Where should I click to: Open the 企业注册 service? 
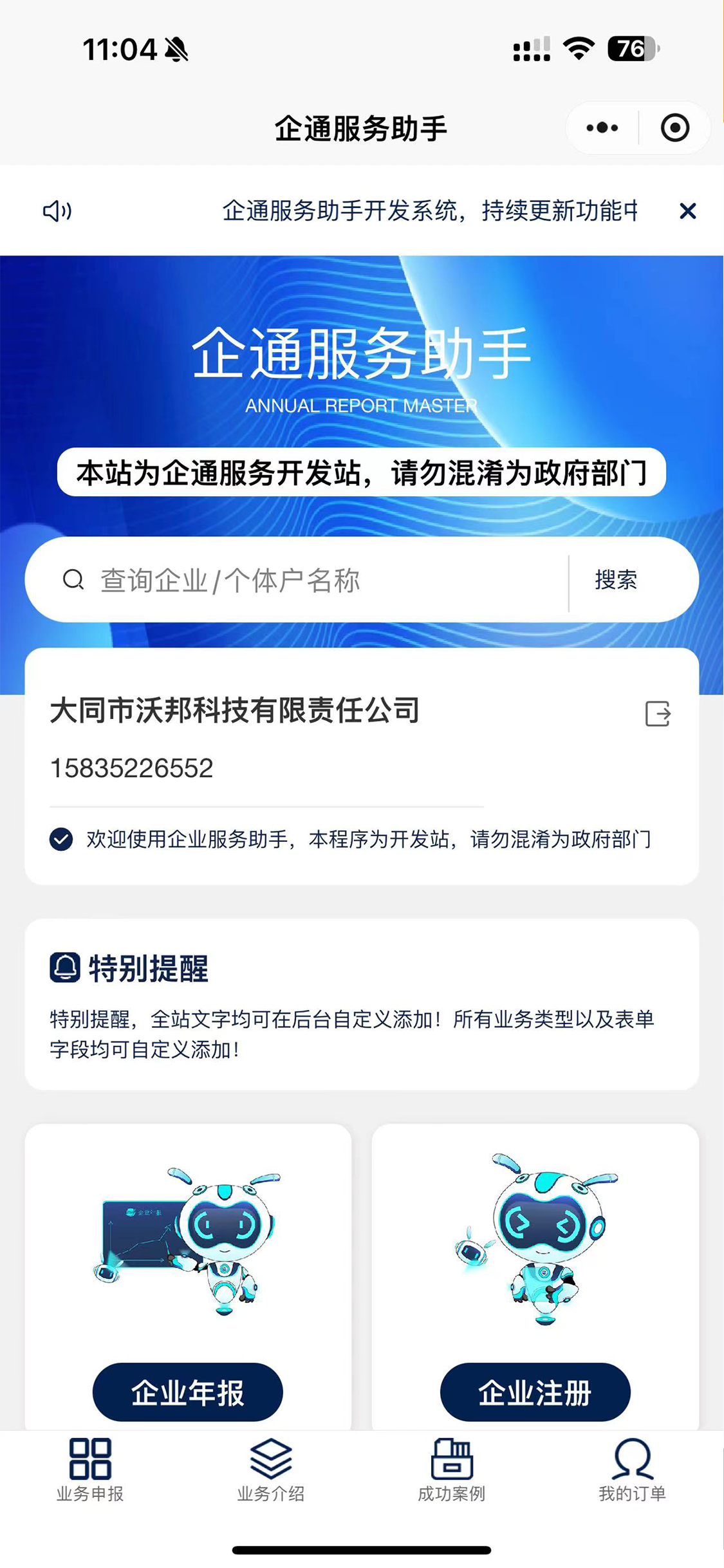tap(535, 1392)
